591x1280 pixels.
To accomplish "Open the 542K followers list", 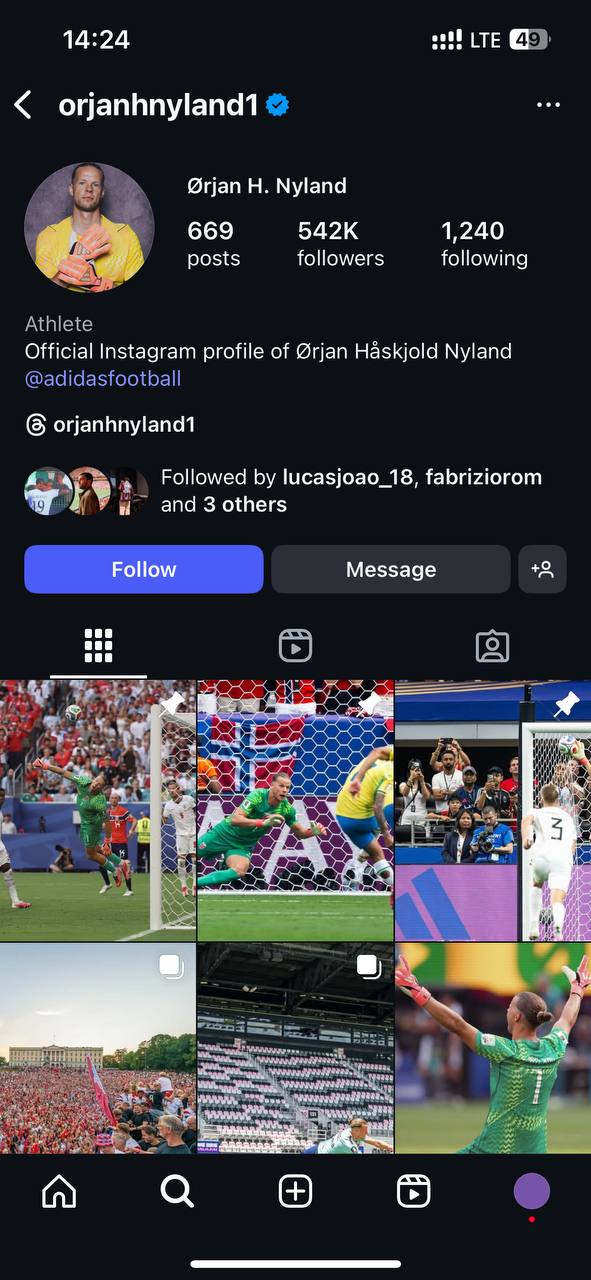I will [340, 244].
